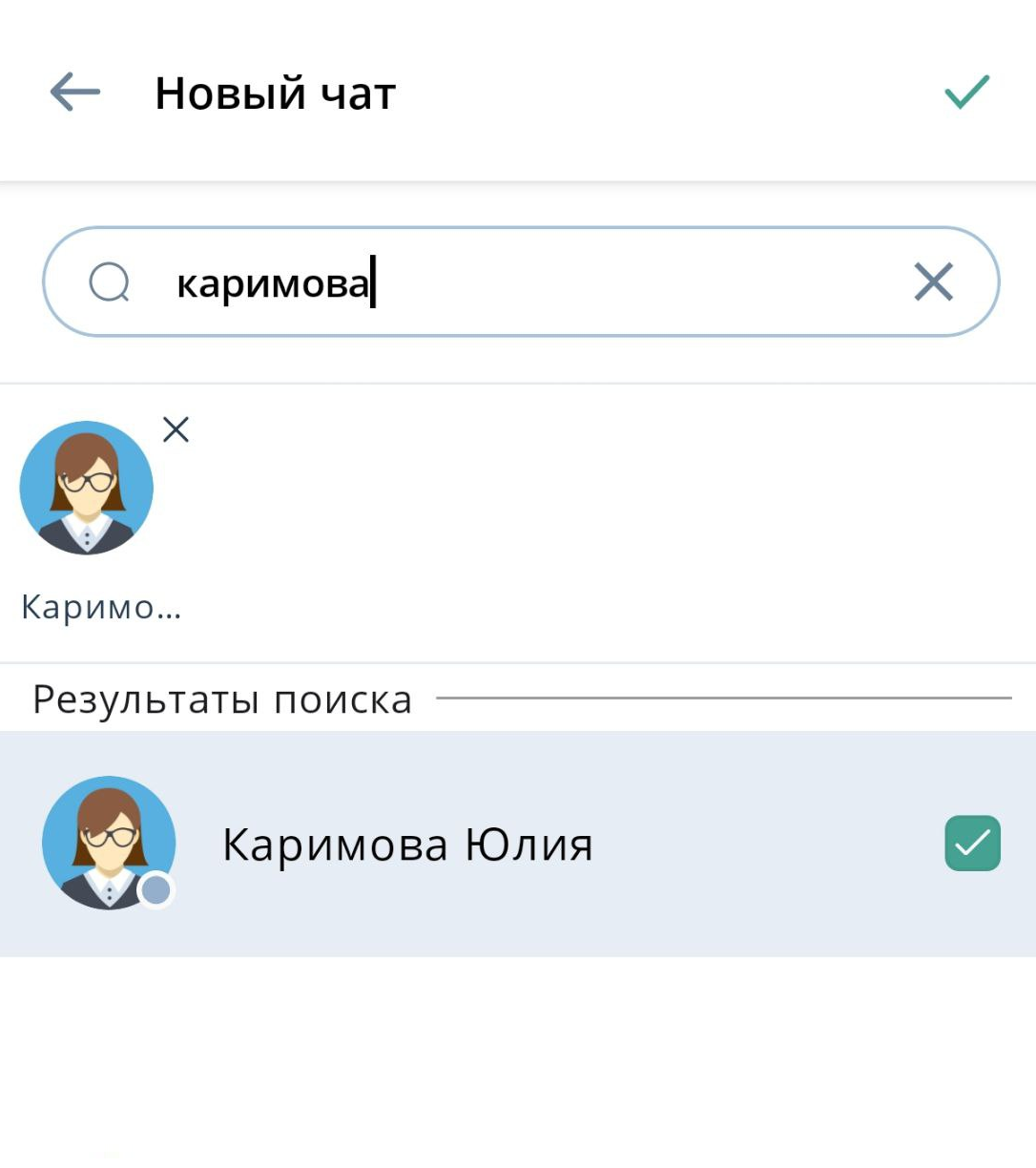This screenshot has height=1168, width=1036.
Task: Click the header bar of the new chat screen
Action: tap(518, 93)
